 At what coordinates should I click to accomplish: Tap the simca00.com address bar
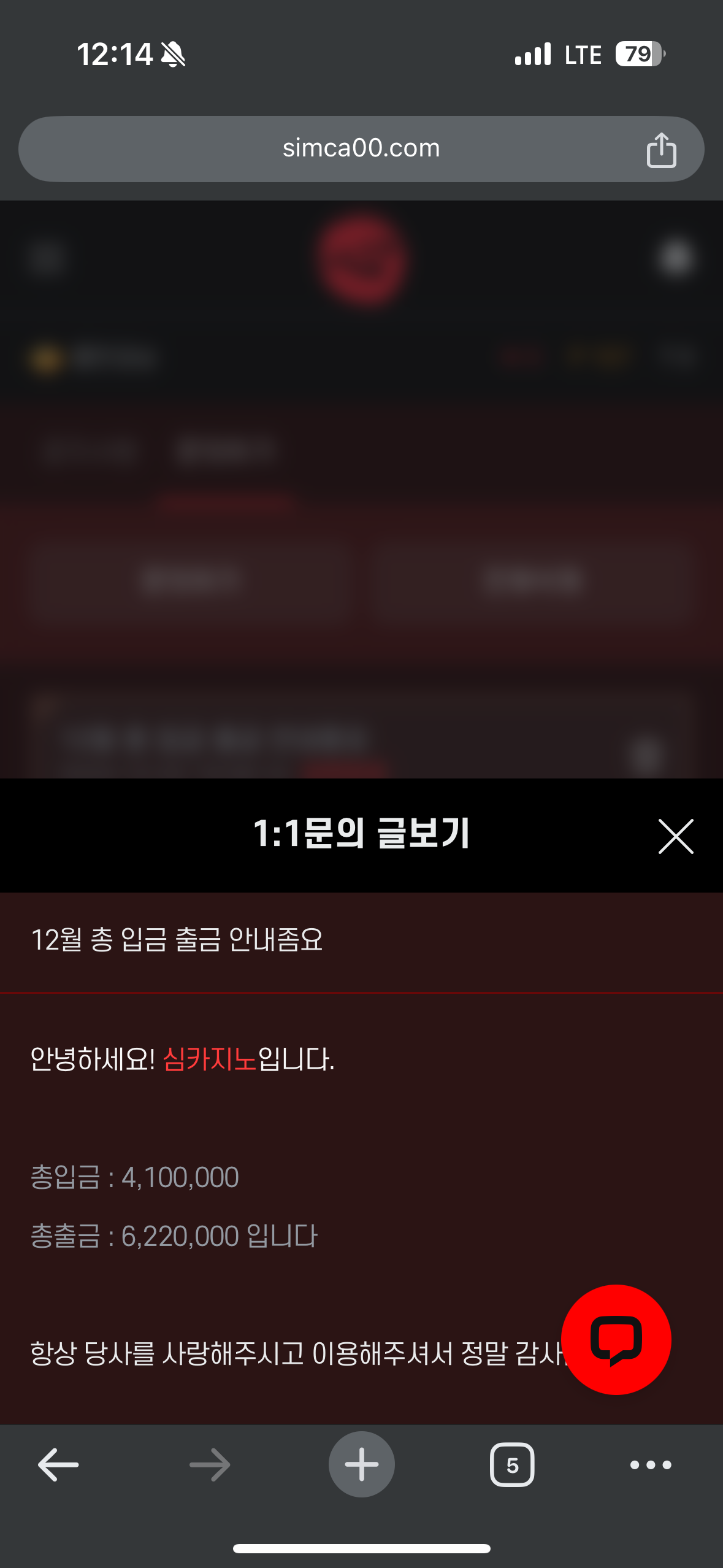click(361, 149)
